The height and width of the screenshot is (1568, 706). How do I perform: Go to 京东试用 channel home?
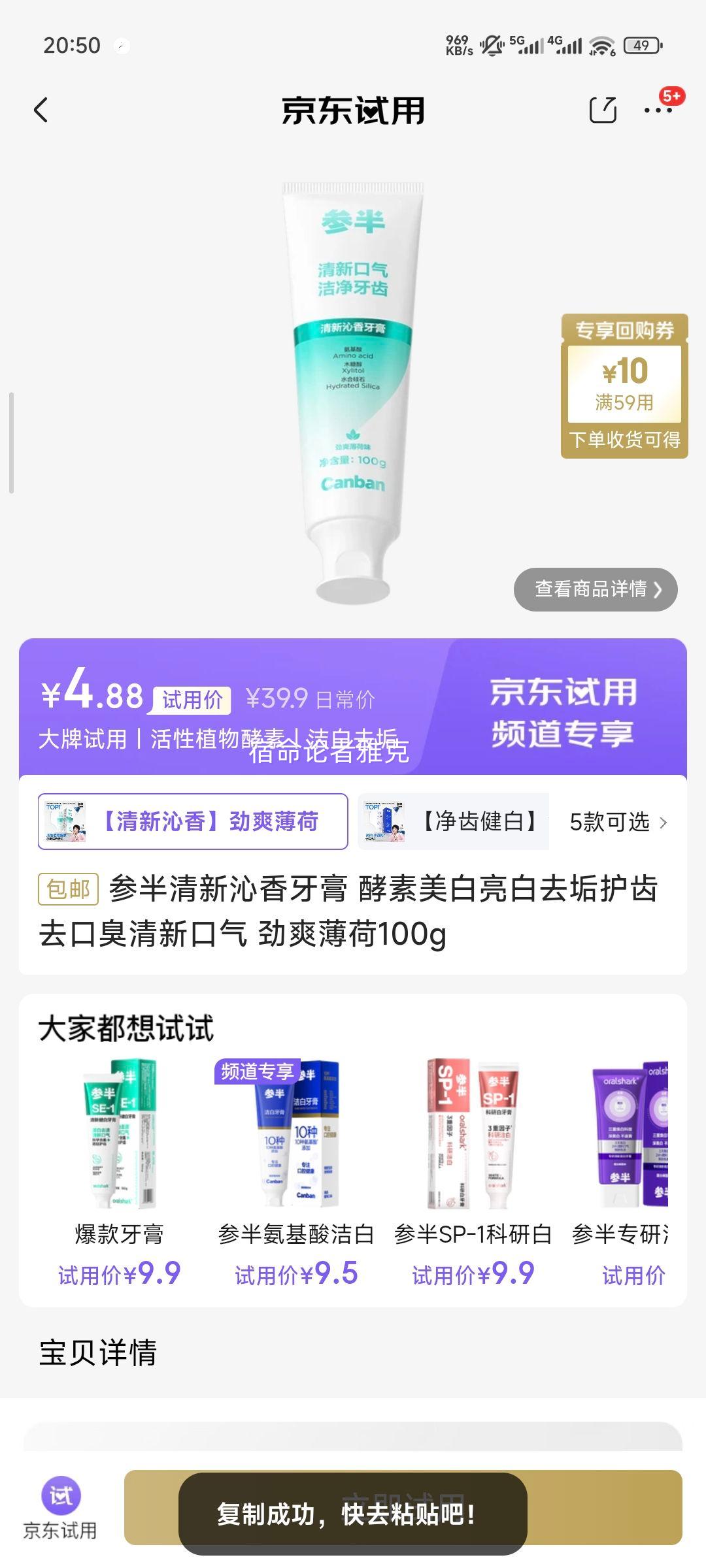(x=60, y=1506)
